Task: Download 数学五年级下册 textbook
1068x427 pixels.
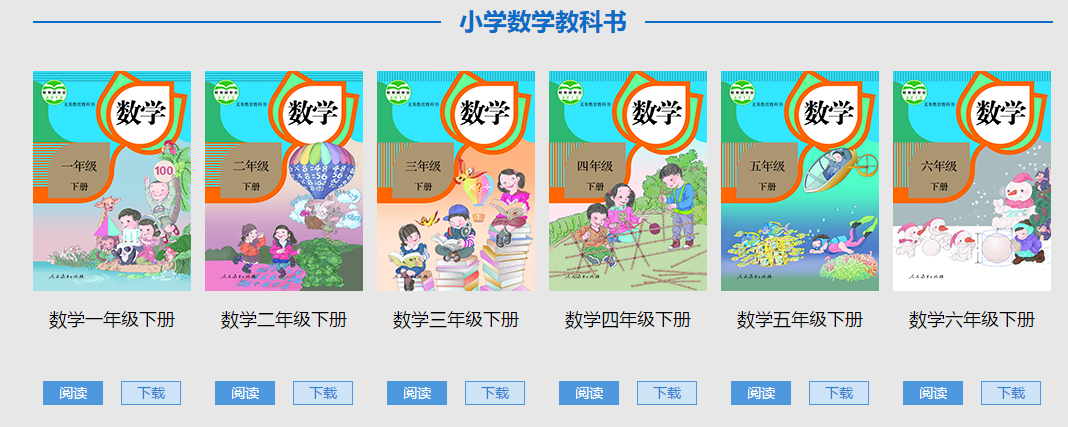Action: (x=839, y=393)
